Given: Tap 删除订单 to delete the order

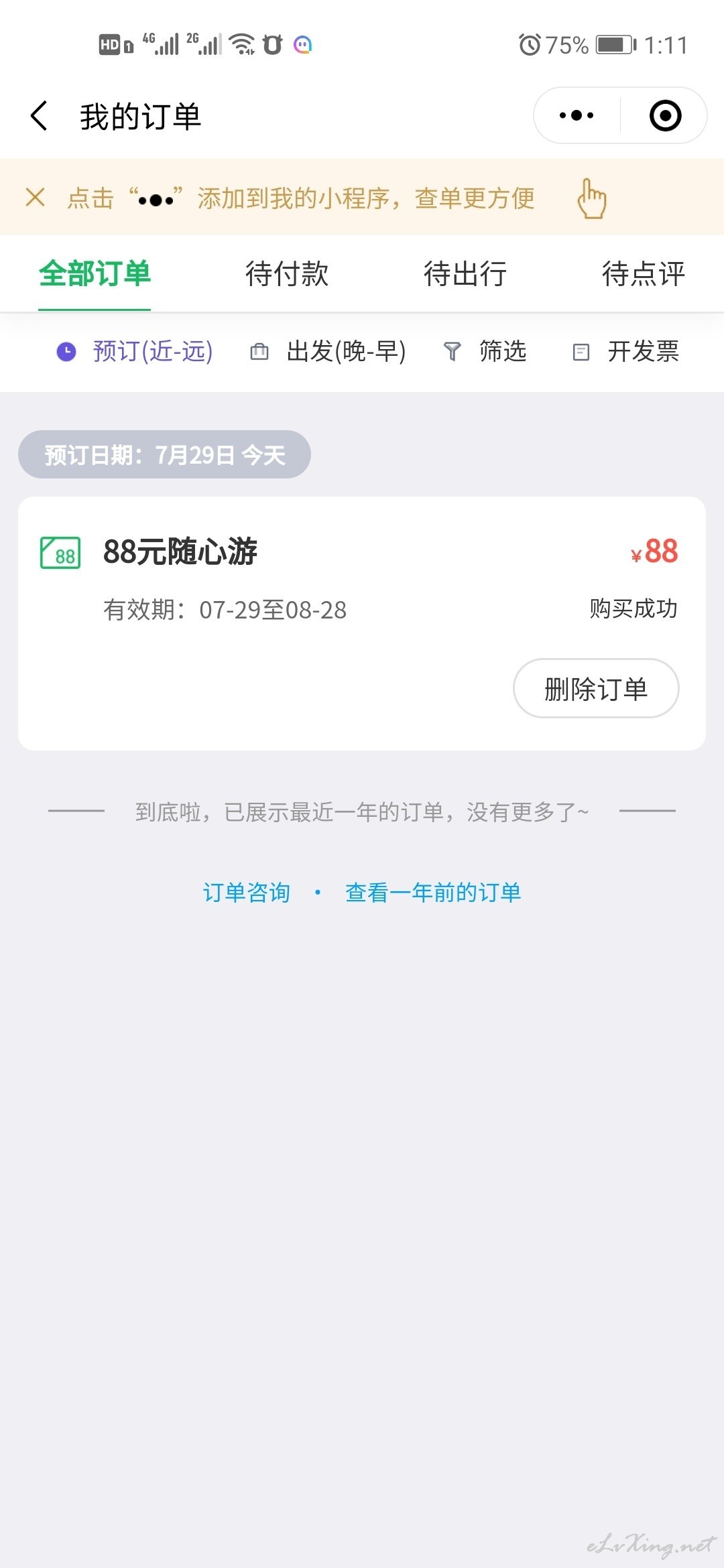Looking at the screenshot, I should click(x=596, y=688).
